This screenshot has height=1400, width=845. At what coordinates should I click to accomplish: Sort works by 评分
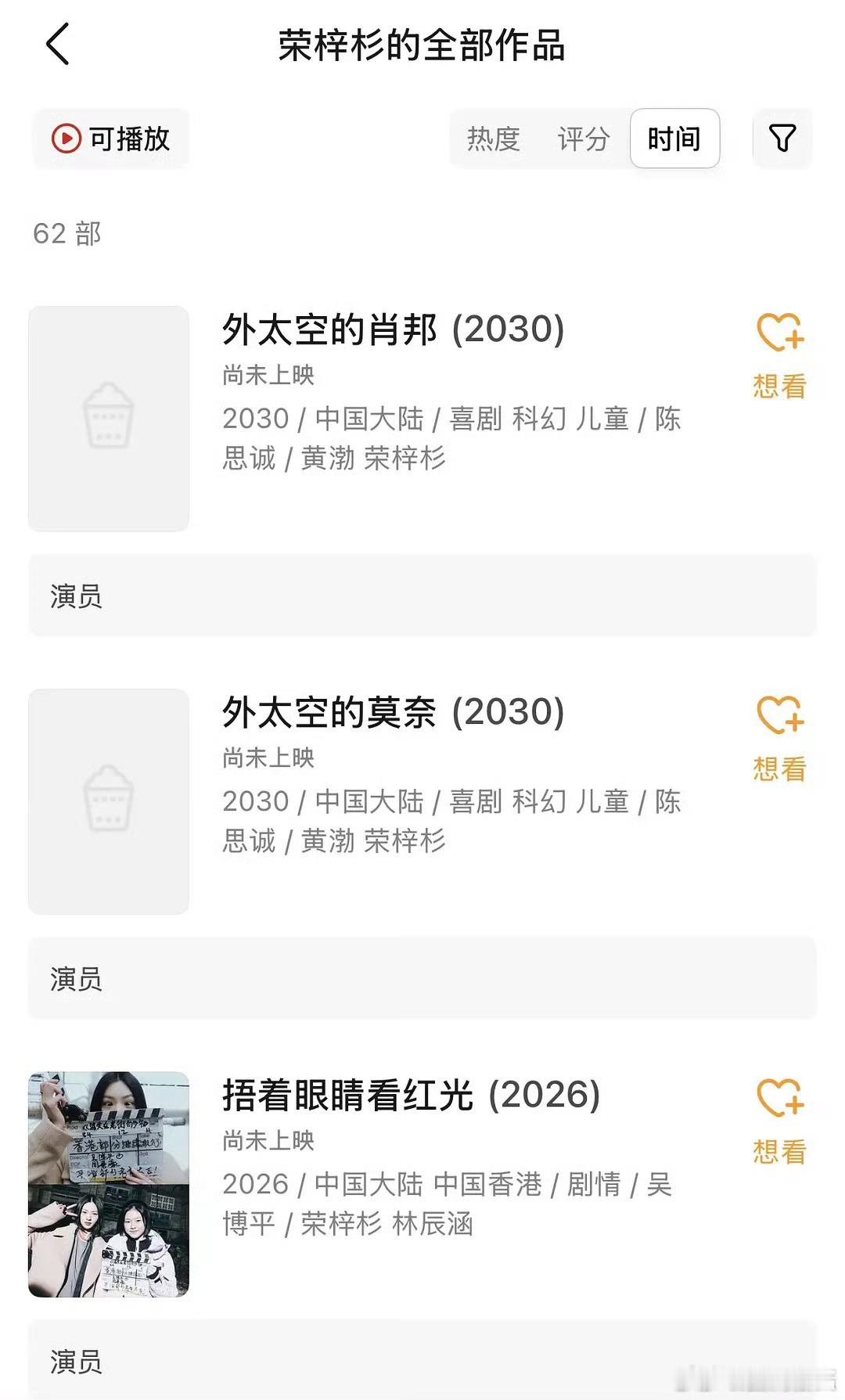pos(584,139)
